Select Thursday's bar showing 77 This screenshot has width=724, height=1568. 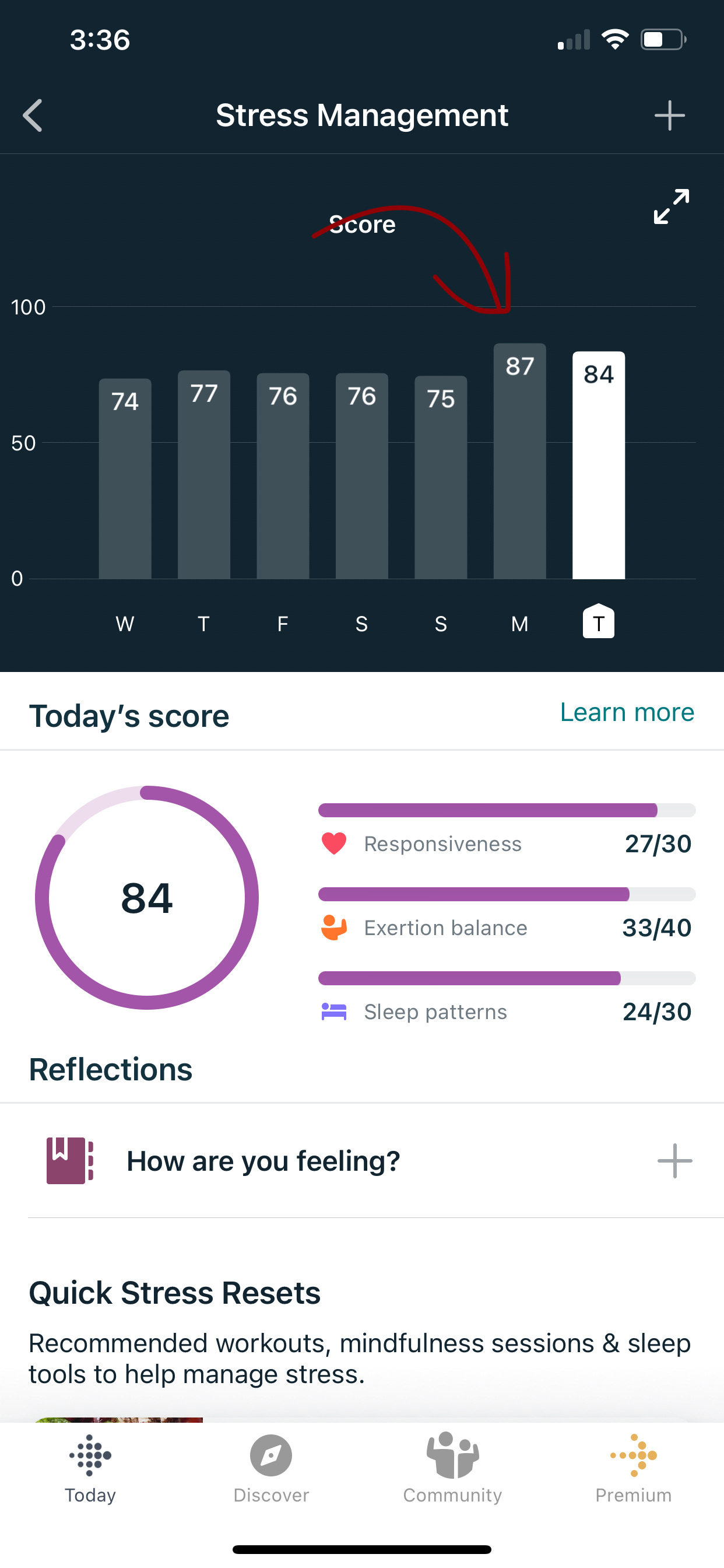click(204, 475)
